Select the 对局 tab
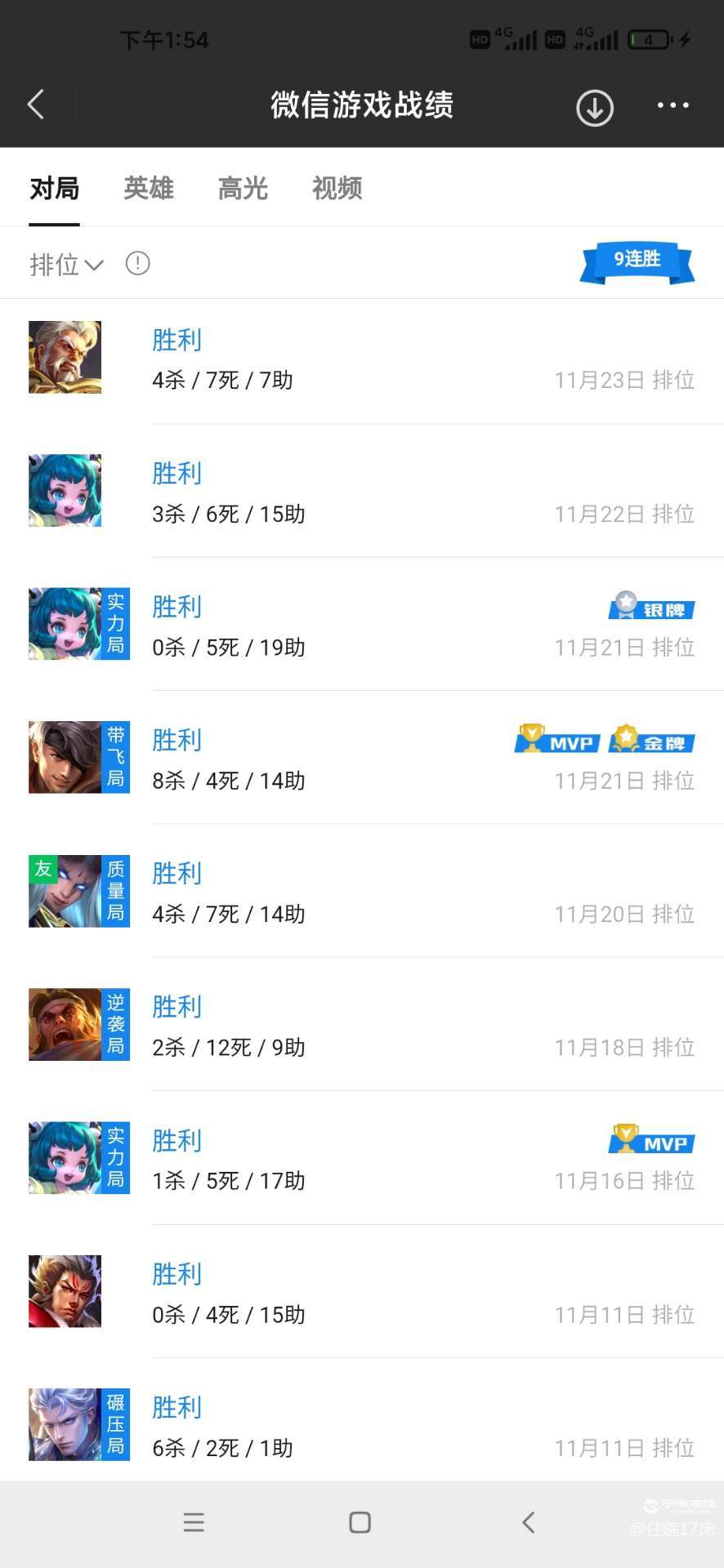The width and height of the screenshot is (724, 1568). point(54,189)
